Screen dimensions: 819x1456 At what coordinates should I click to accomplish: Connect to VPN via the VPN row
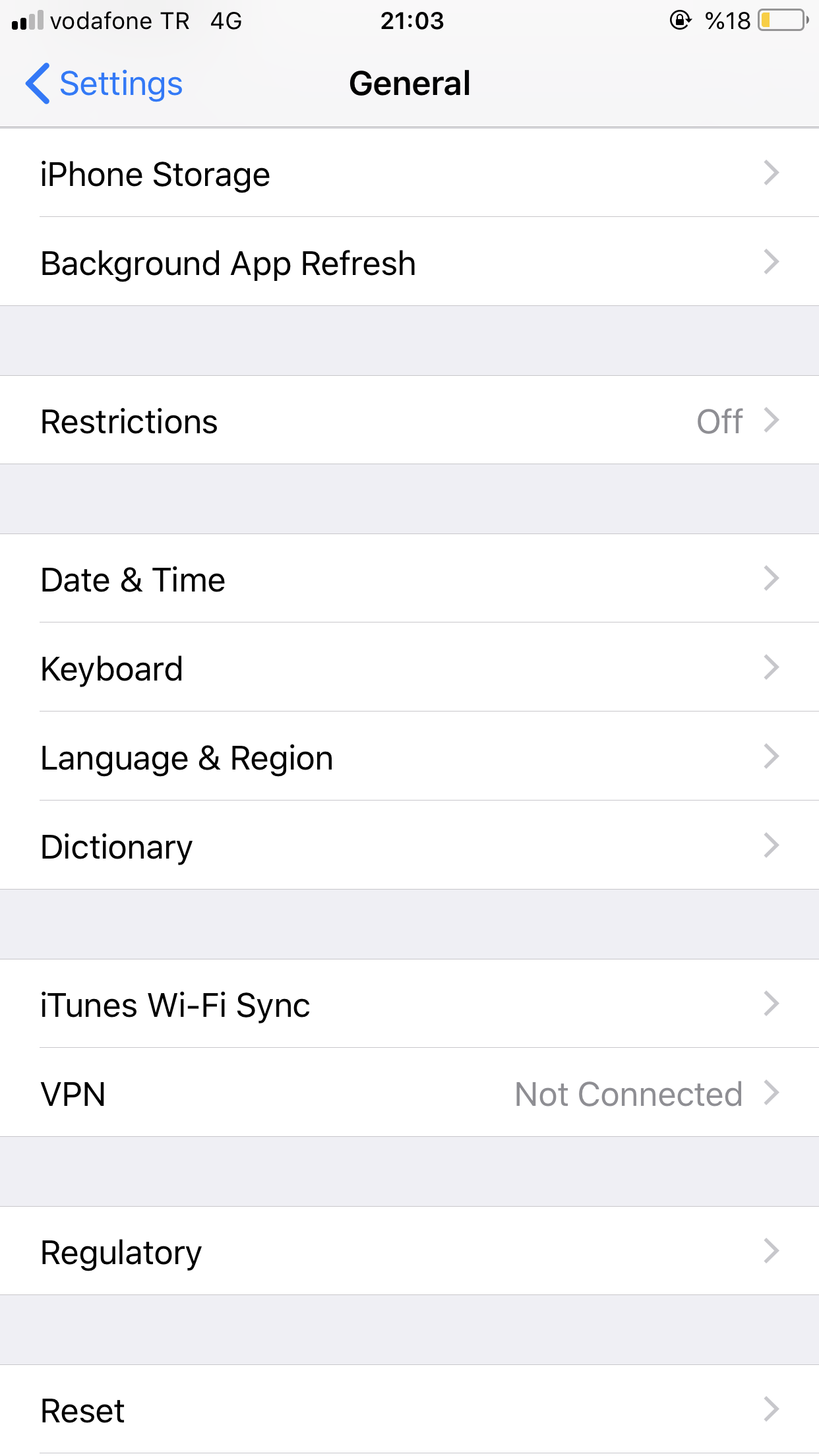[409, 1094]
